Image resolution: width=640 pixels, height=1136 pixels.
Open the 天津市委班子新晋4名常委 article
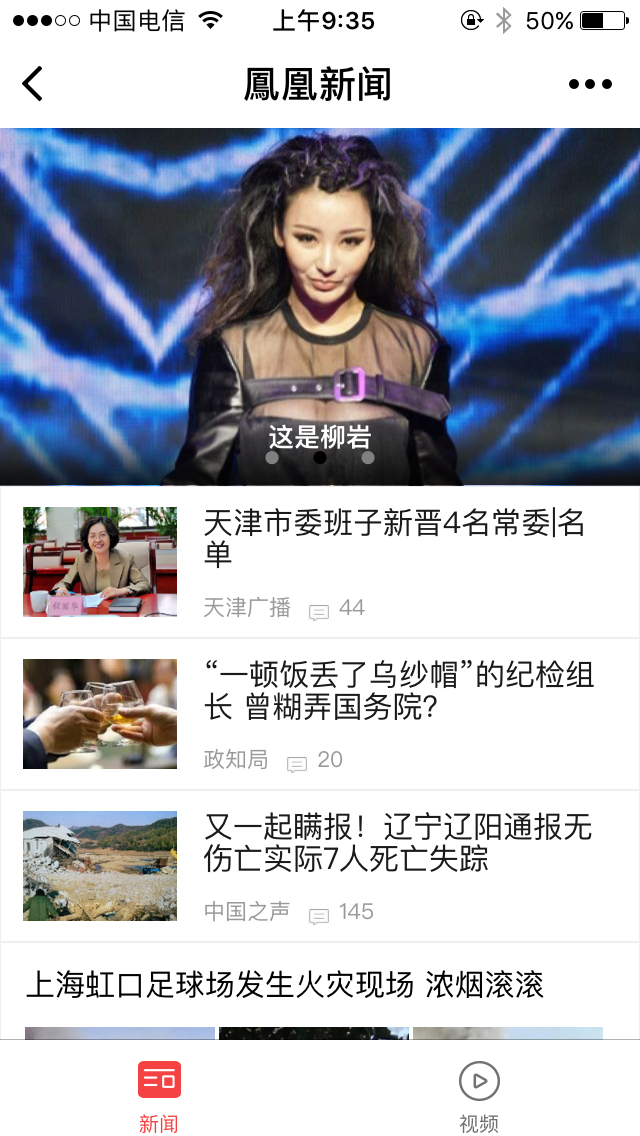coord(394,538)
